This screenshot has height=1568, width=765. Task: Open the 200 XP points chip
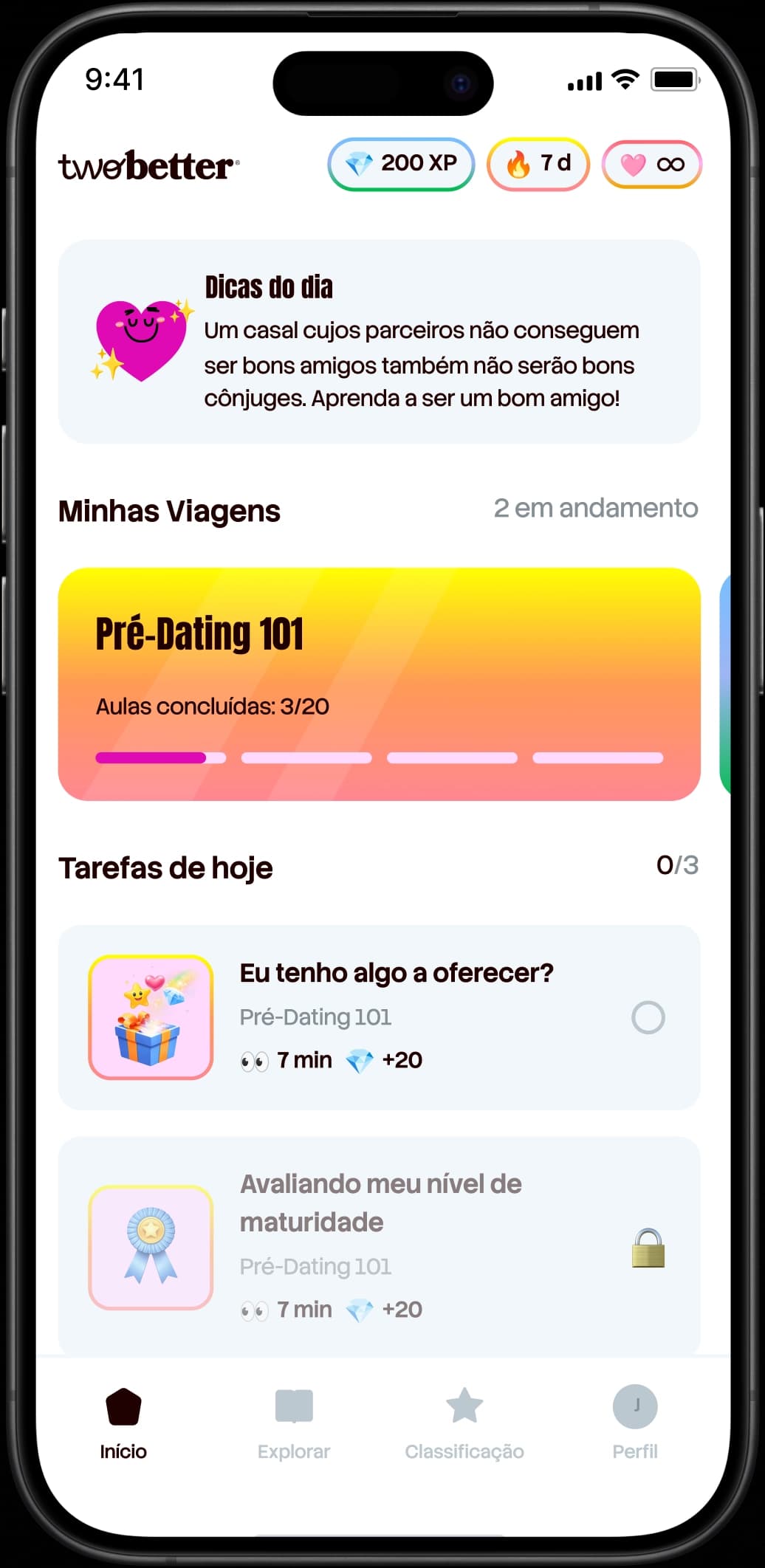coord(401,164)
